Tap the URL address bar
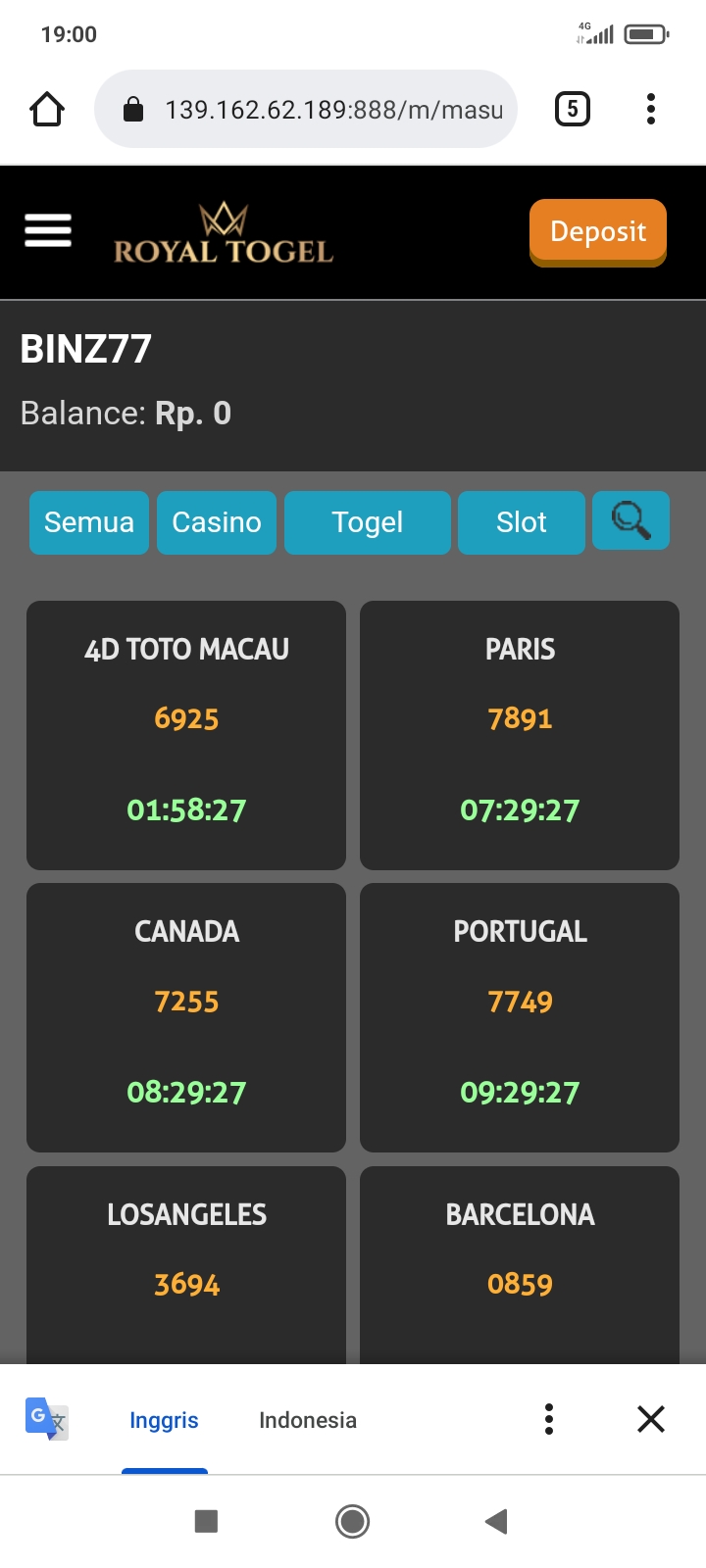This screenshot has width=706, height=1568. [306, 109]
